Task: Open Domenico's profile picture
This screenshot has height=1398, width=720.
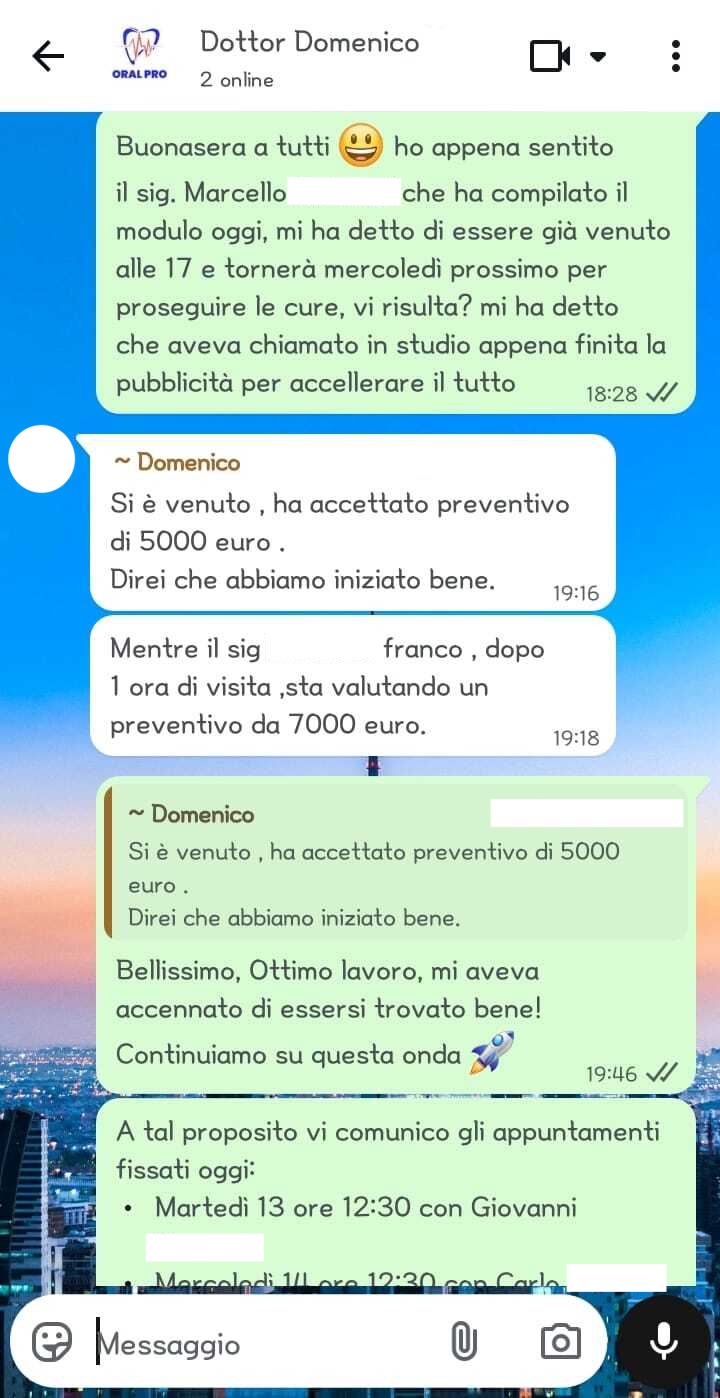Action: (x=41, y=459)
